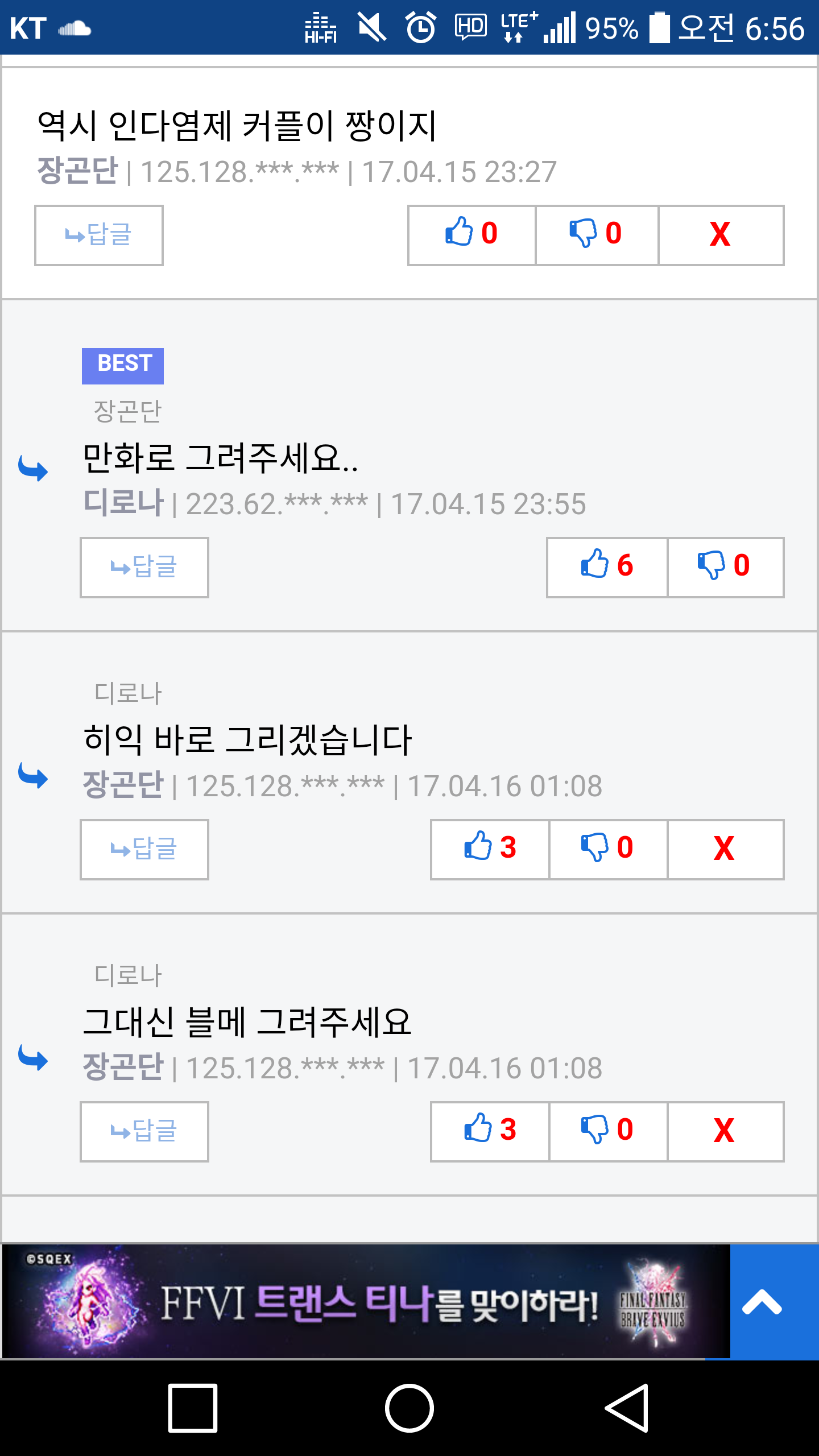The height and width of the screenshot is (1456, 819).
Task: Tap 답글 under 그대신 블메 그려주세요
Action: [x=144, y=1132]
